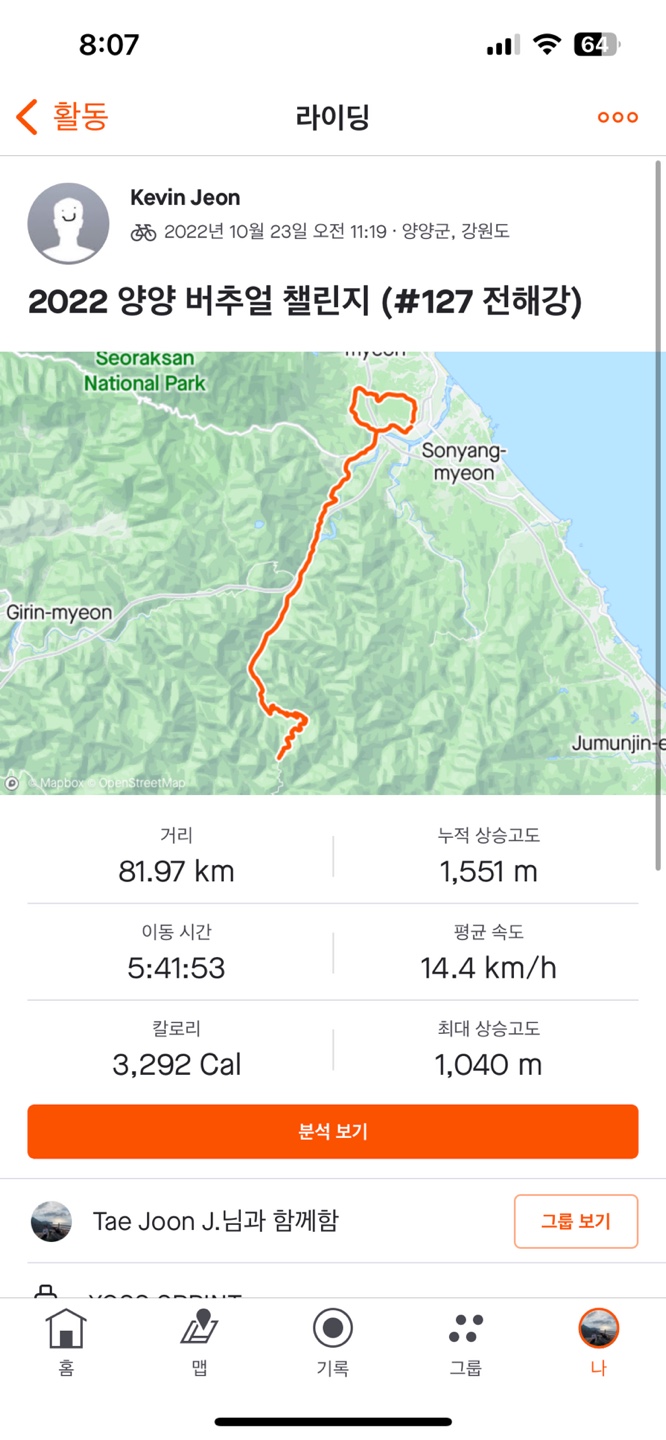
Task: Go back to 활동 list
Action: click(62, 117)
